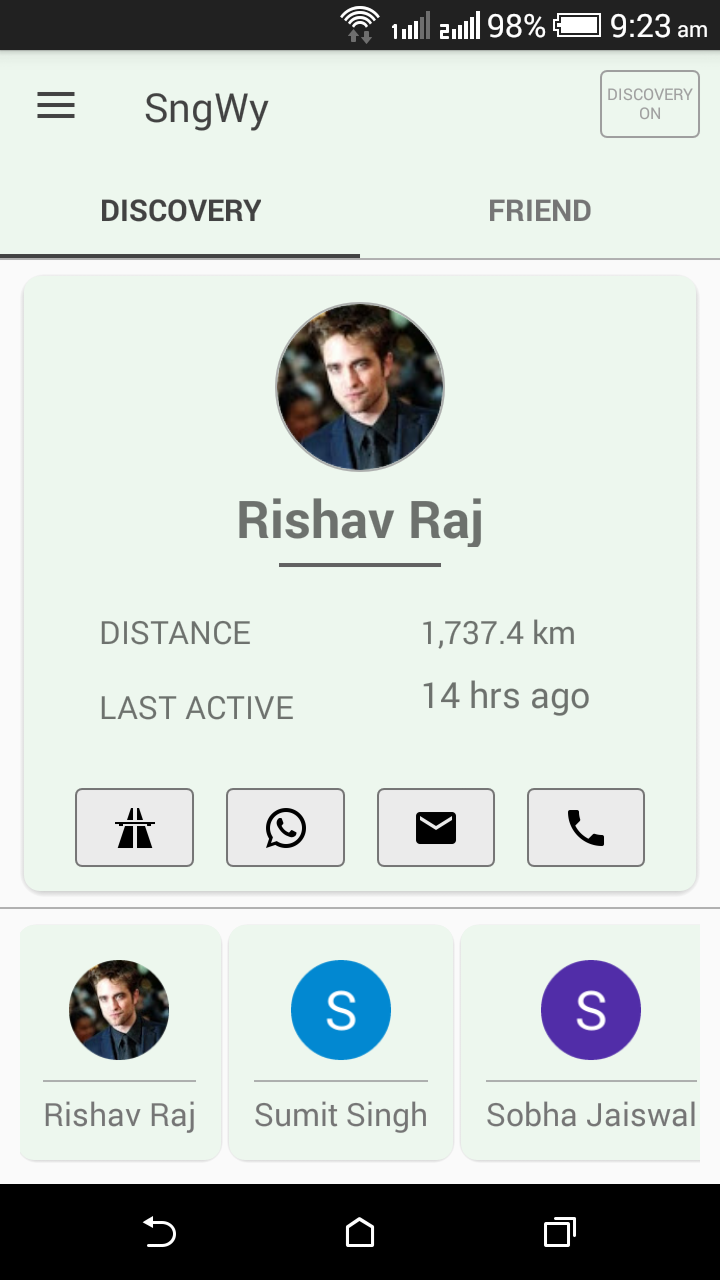Select the Rishav Raj card in list
The image size is (720, 1280).
(x=120, y=1042)
